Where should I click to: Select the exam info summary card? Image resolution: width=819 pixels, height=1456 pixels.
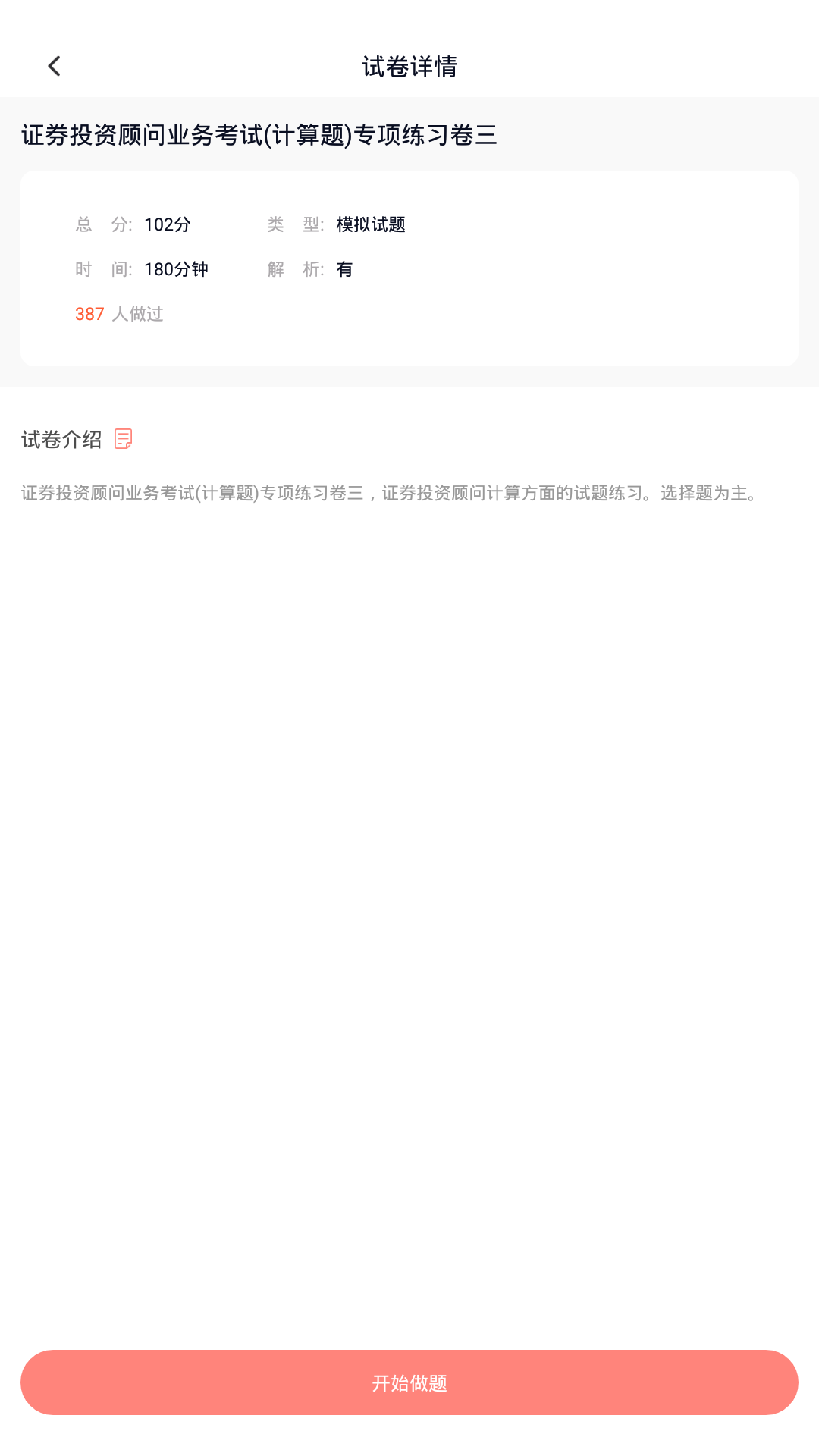(409, 267)
